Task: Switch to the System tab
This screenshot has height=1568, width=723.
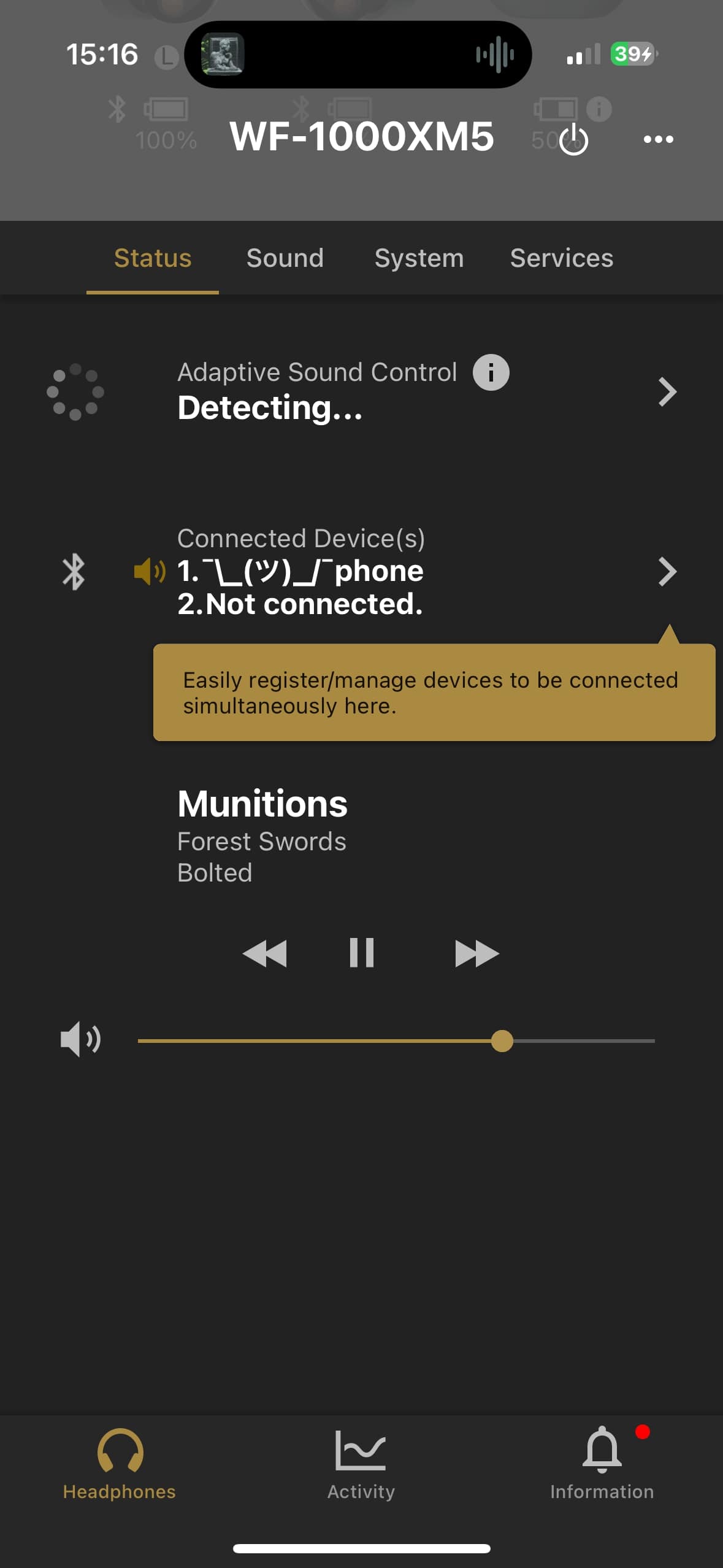Action: click(419, 258)
